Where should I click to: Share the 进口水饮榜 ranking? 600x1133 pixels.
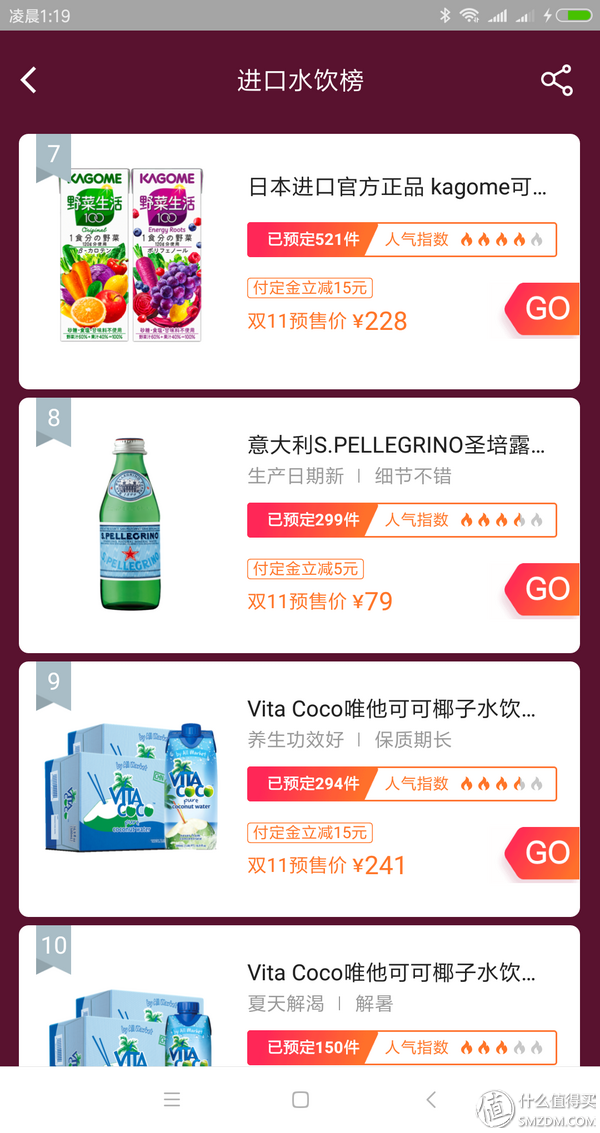pyautogui.click(x=556, y=81)
